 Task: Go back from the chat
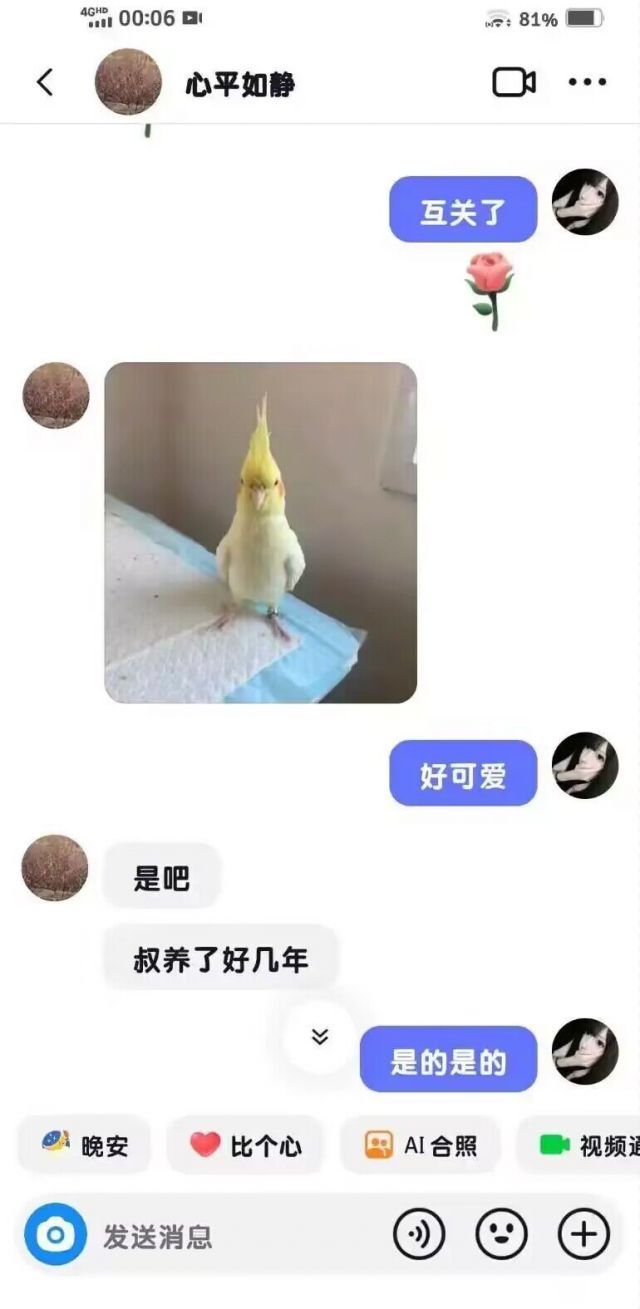(x=44, y=82)
